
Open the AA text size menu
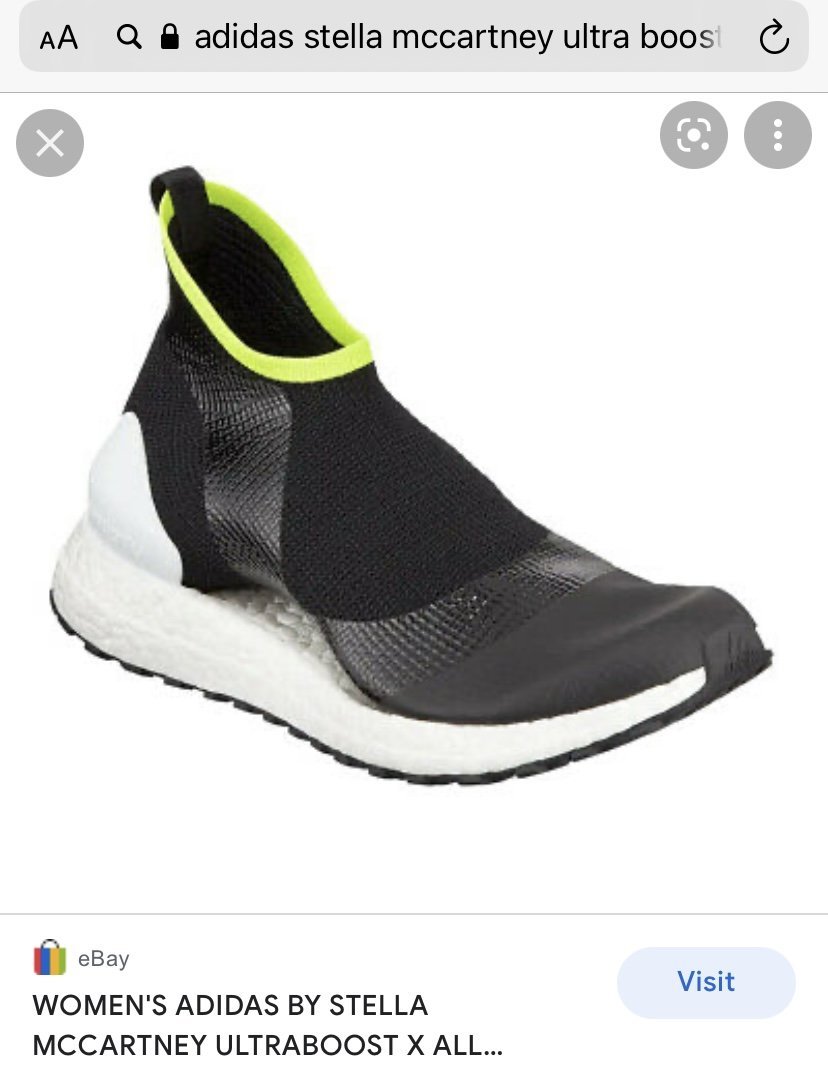point(58,38)
